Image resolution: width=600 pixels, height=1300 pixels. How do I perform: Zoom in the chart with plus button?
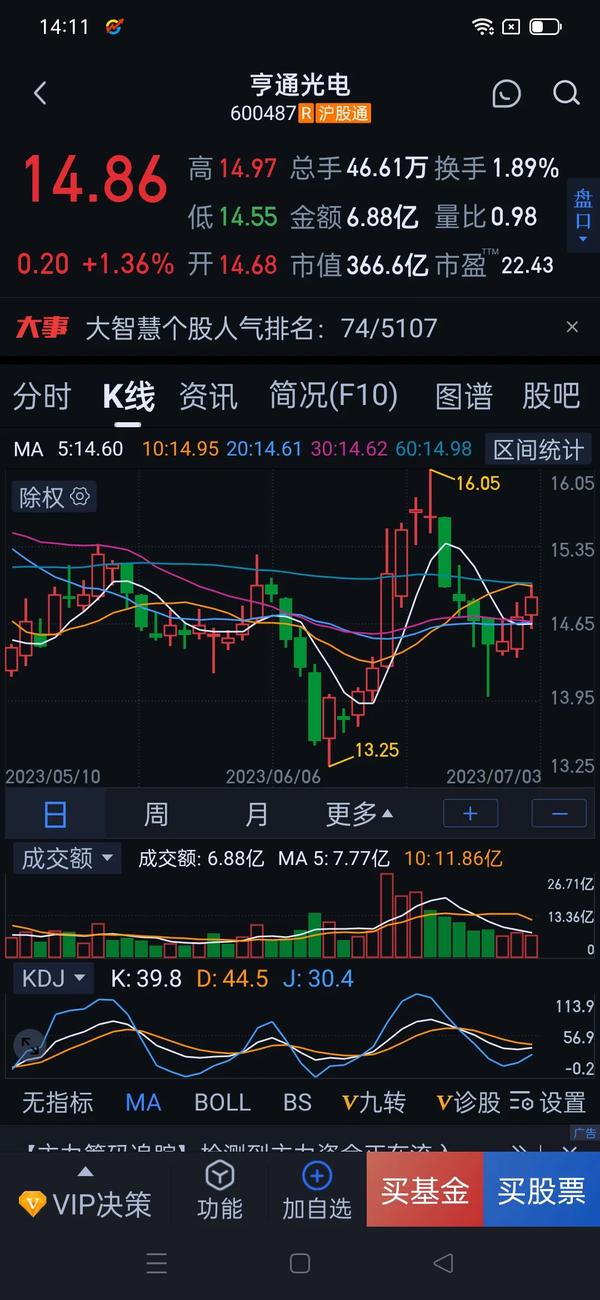(470, 814)
